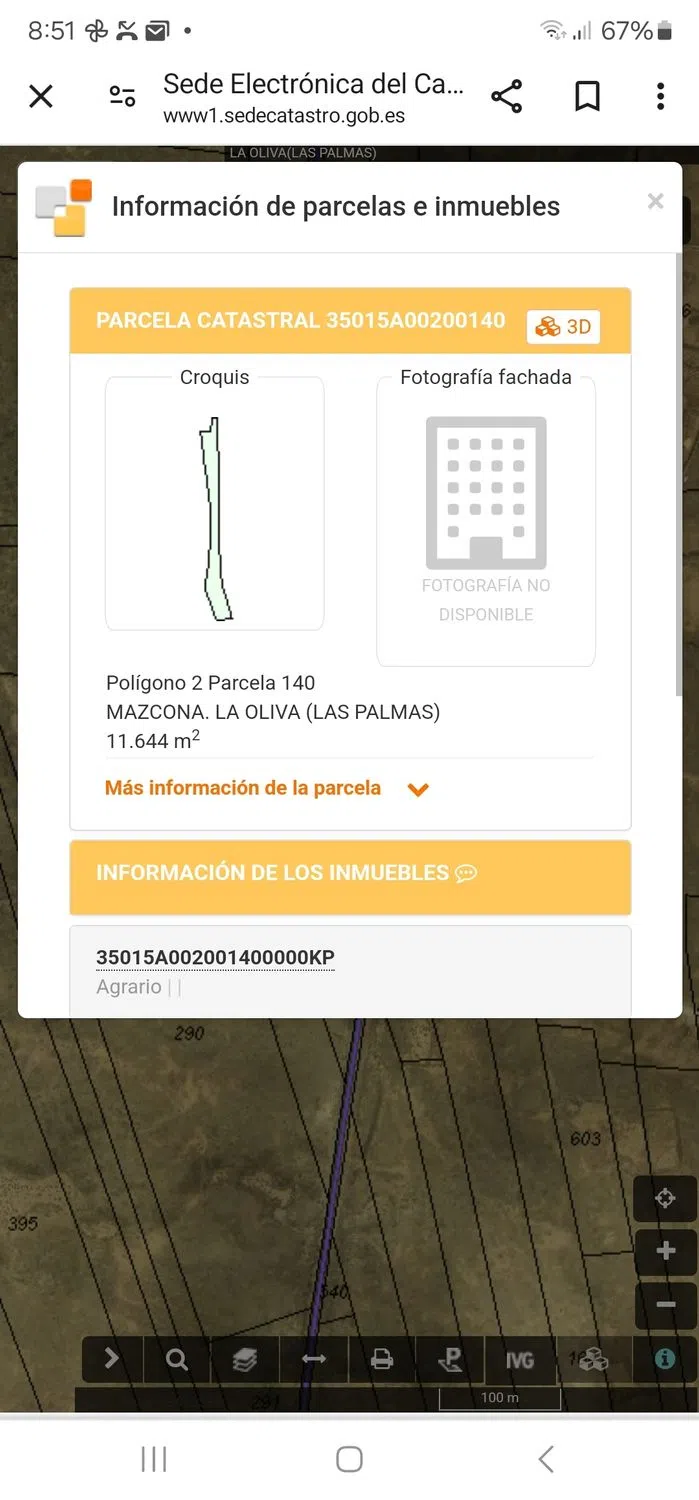Image resolution: width=699 pixels, height=1500 pixels.
Task: Dismiss the parcel information dialog
Action: tap(655, 202)
